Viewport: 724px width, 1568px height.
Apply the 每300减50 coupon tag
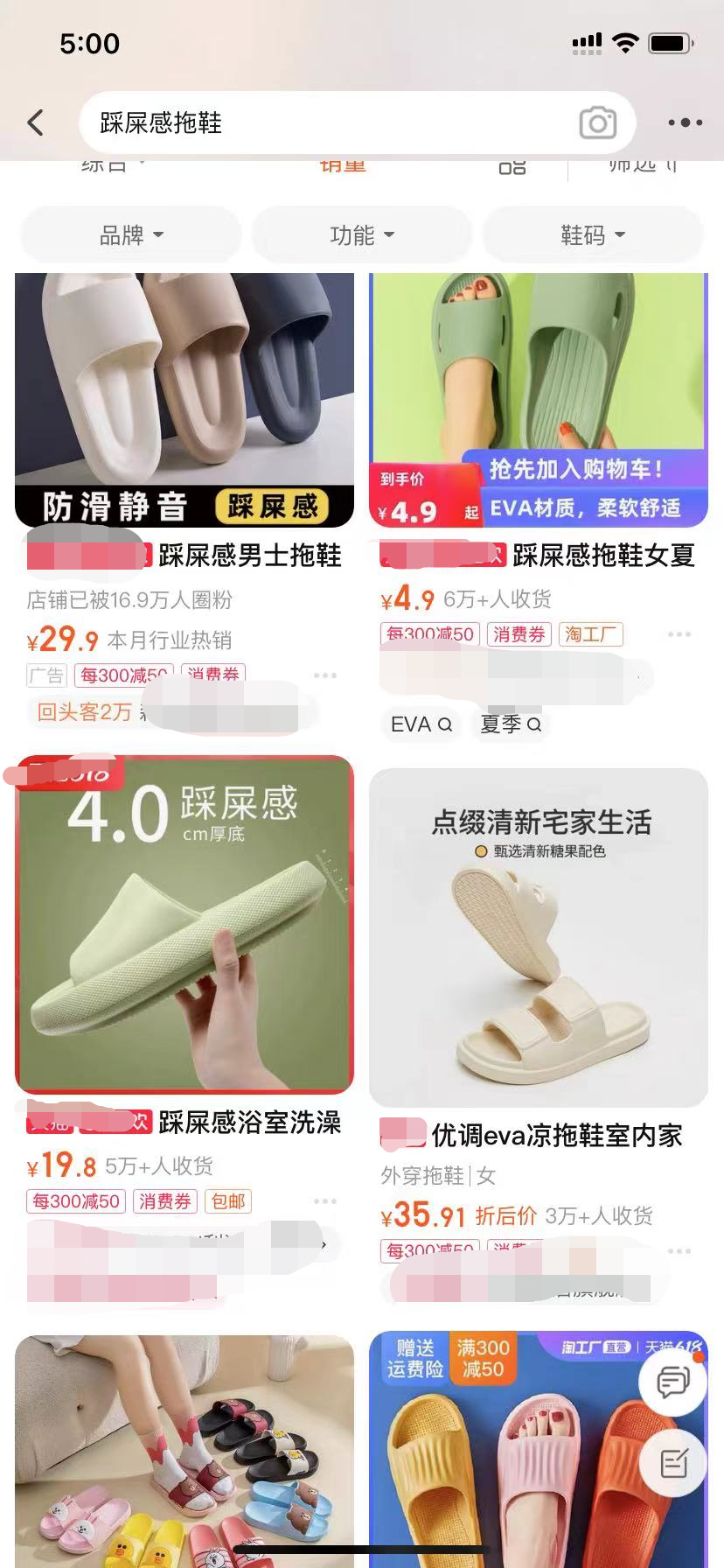point(429,634)
